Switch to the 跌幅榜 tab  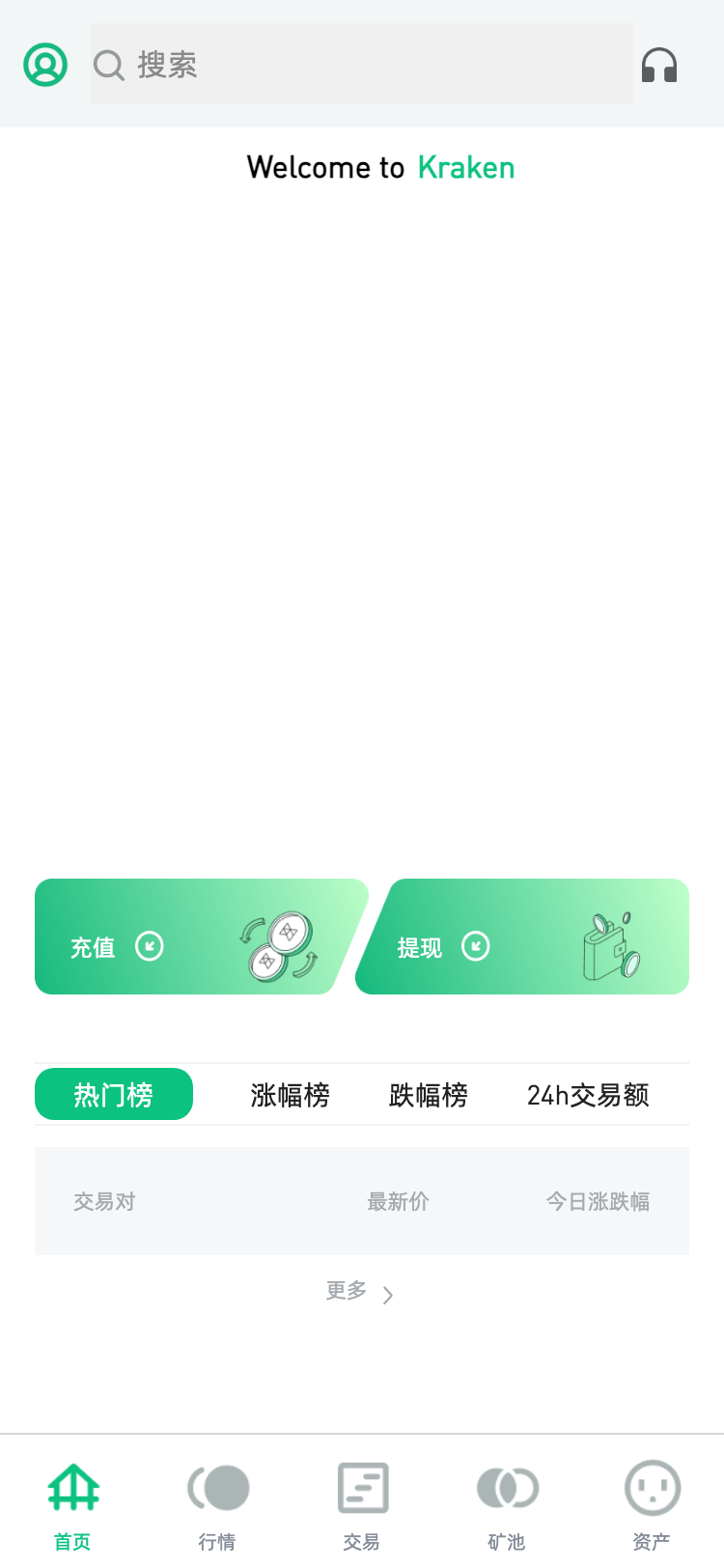(x=429, y=1094)
